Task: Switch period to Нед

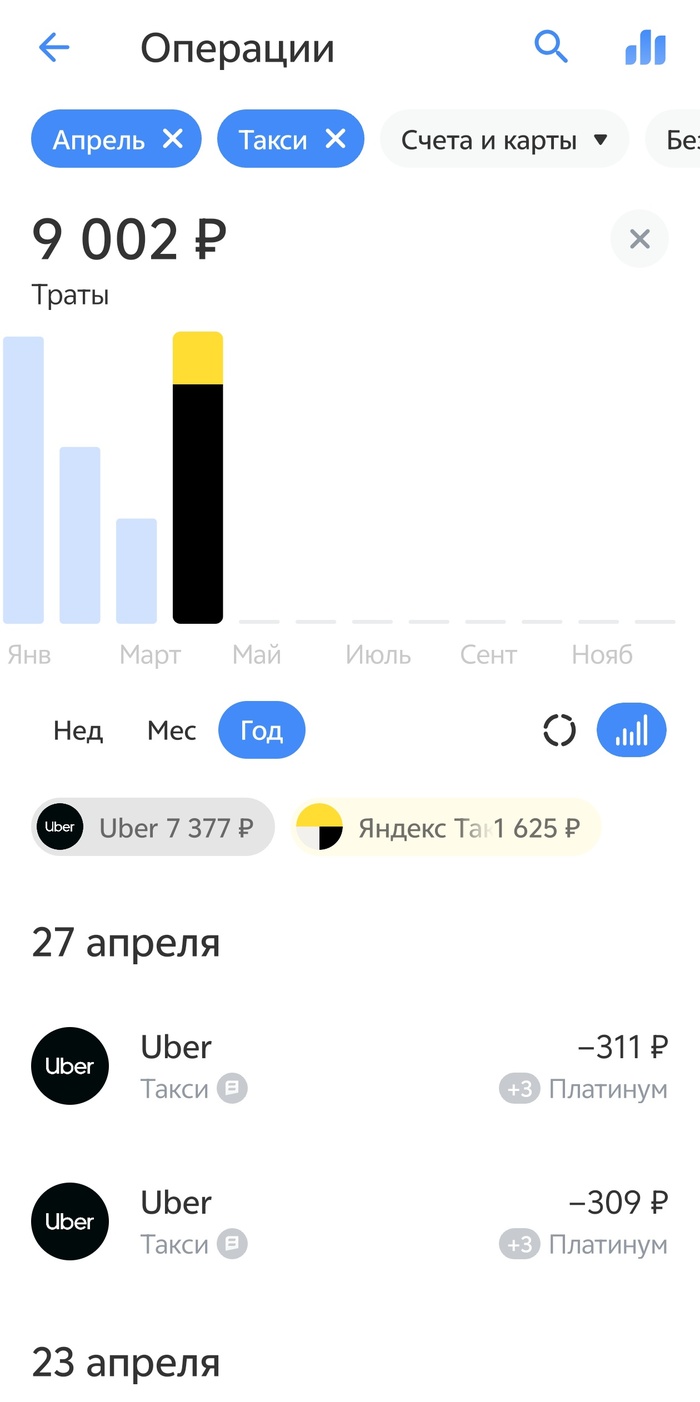Action: [x=78, y=731]
